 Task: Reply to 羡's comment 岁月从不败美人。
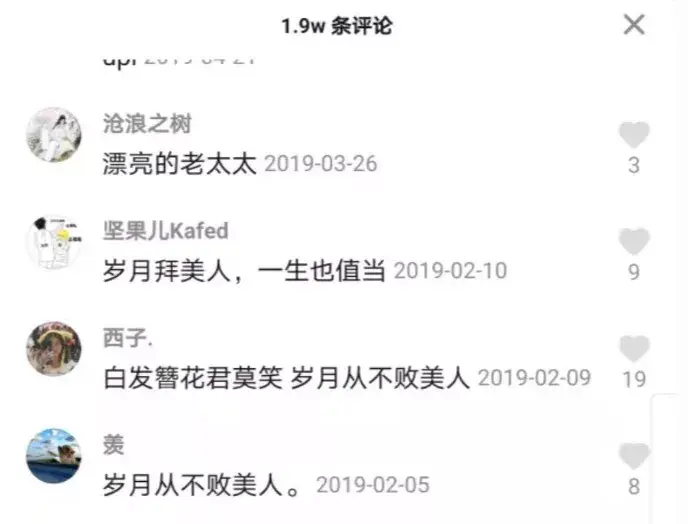coord(202,485)
